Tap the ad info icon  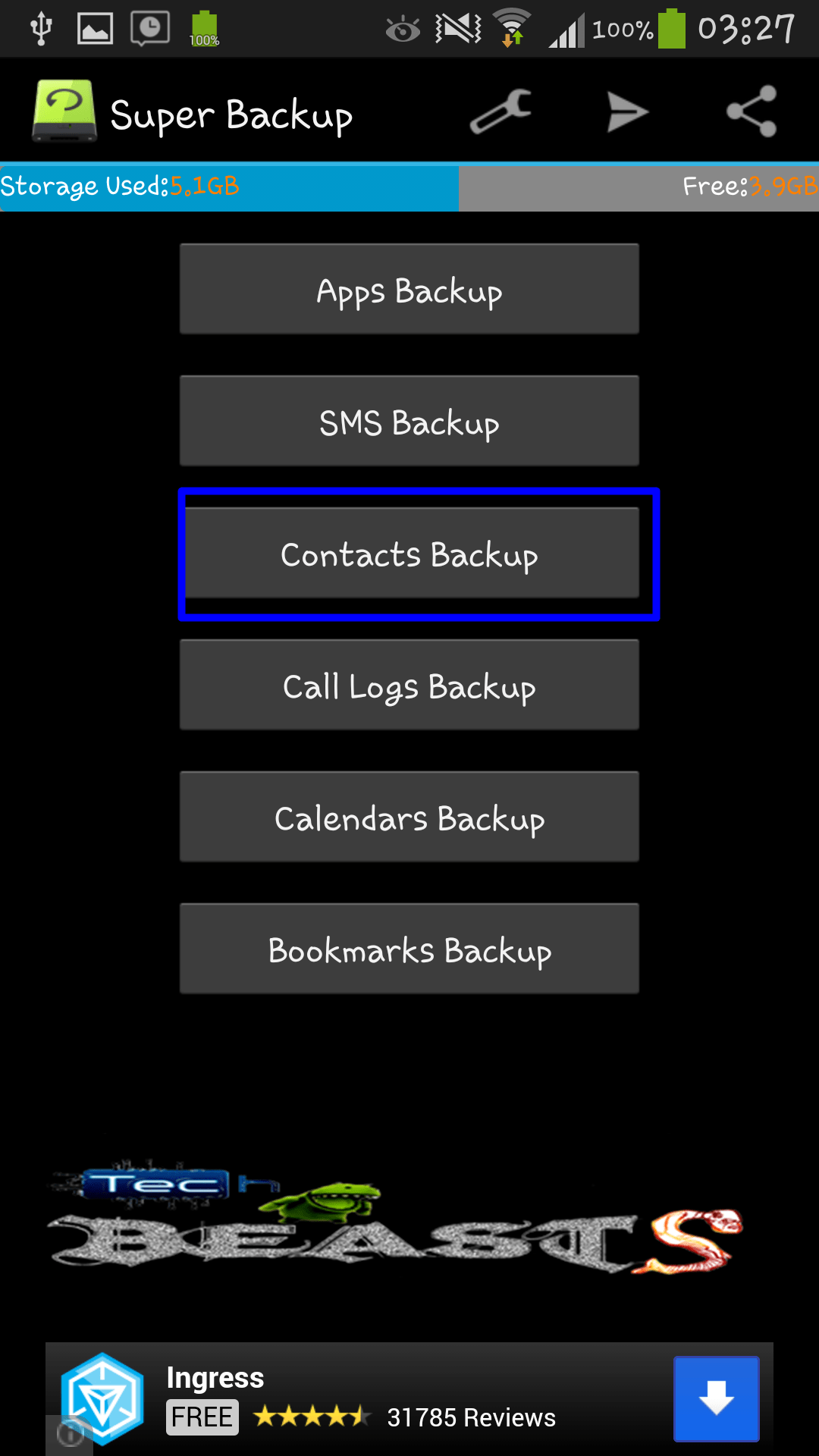[70, 1434]
